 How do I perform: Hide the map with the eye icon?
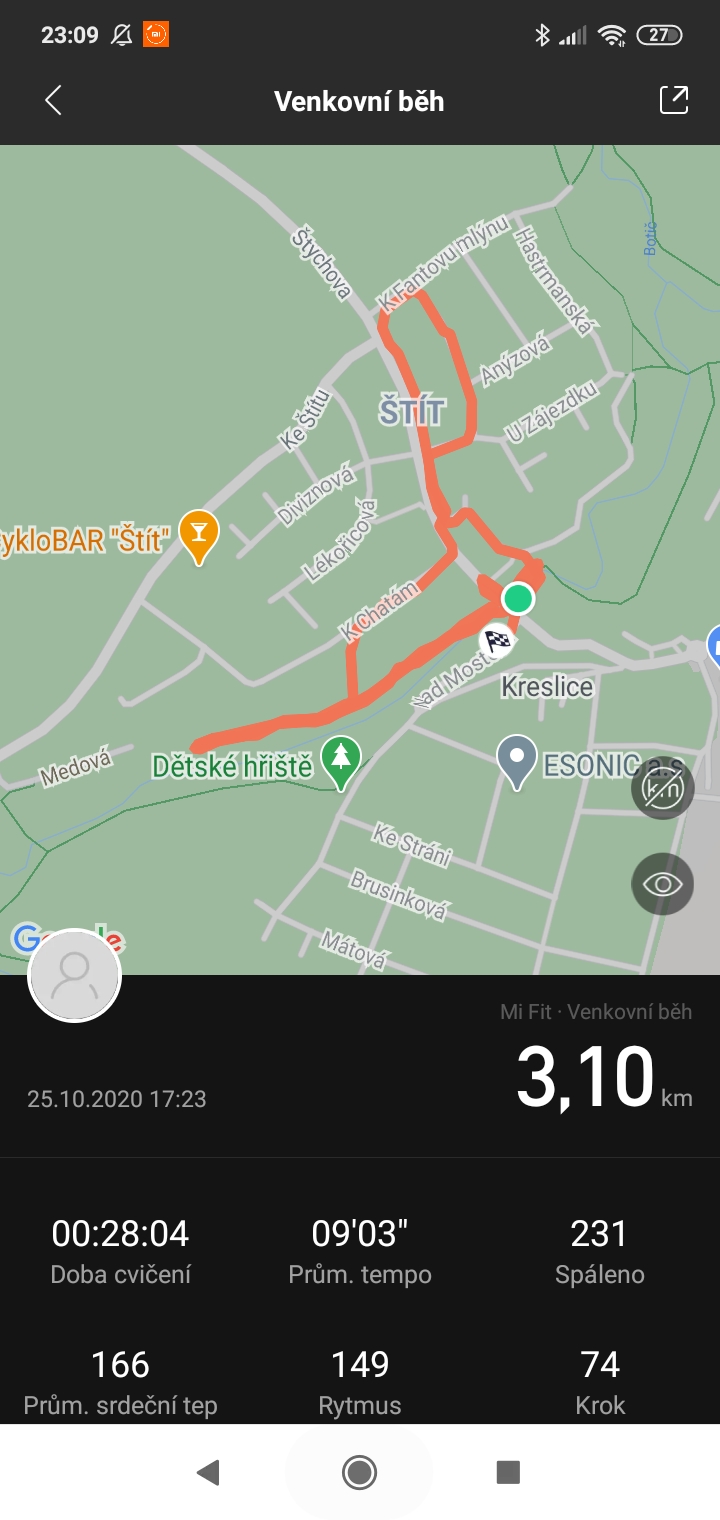pos(662,884)
